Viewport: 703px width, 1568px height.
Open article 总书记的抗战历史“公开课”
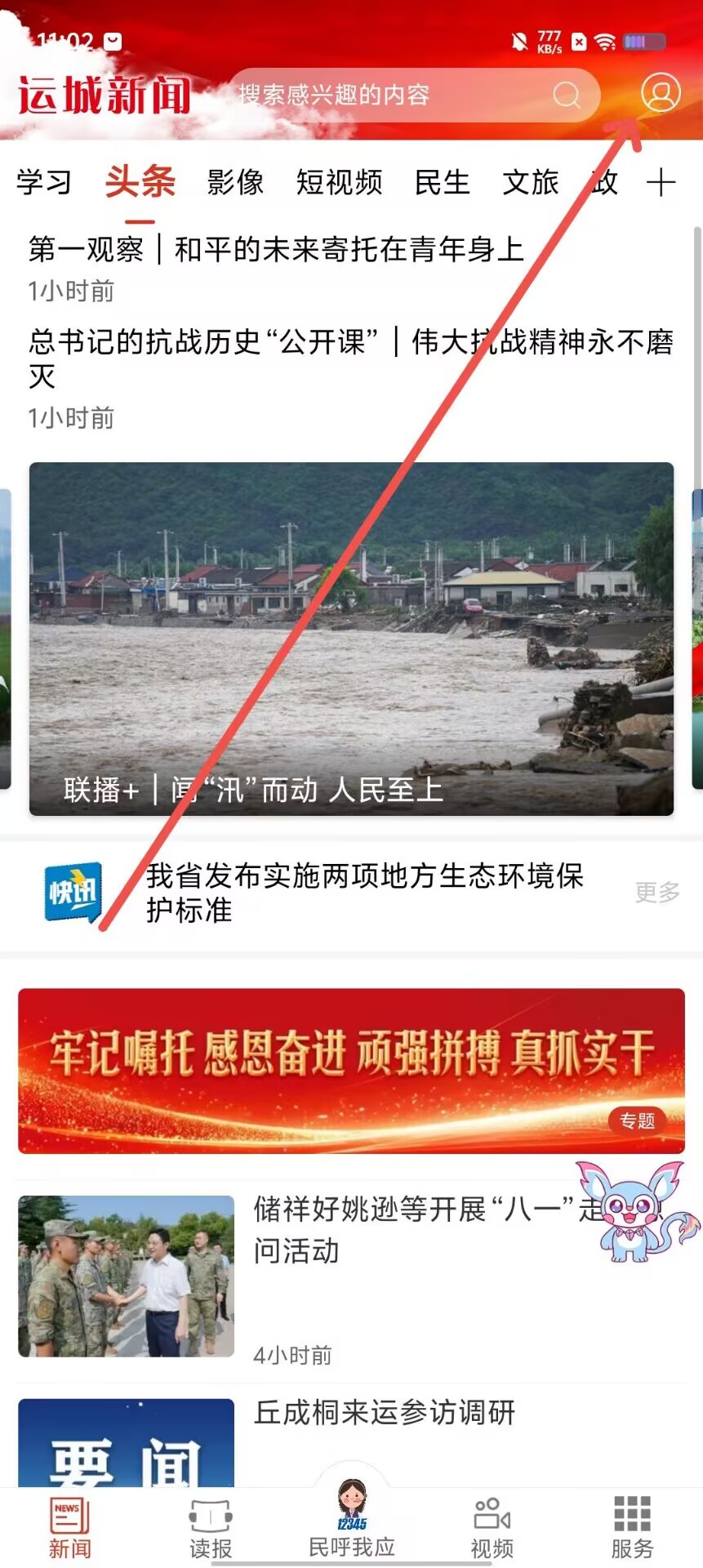click(x=351, y=343)
